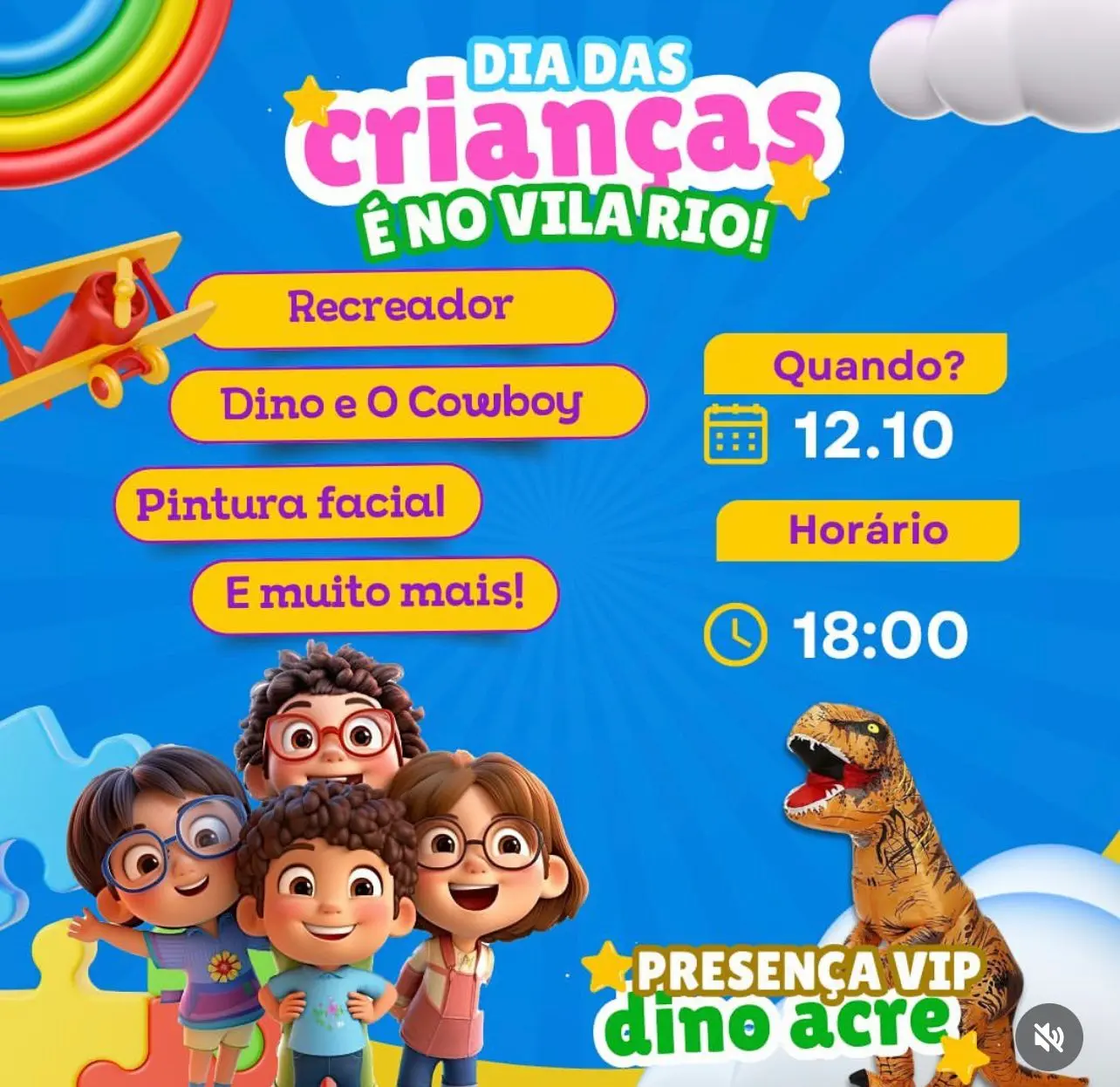Viewport: 1120px width, 1087px height.
Task: Unmute the video sound
Action: (x=1048, y=1037)
